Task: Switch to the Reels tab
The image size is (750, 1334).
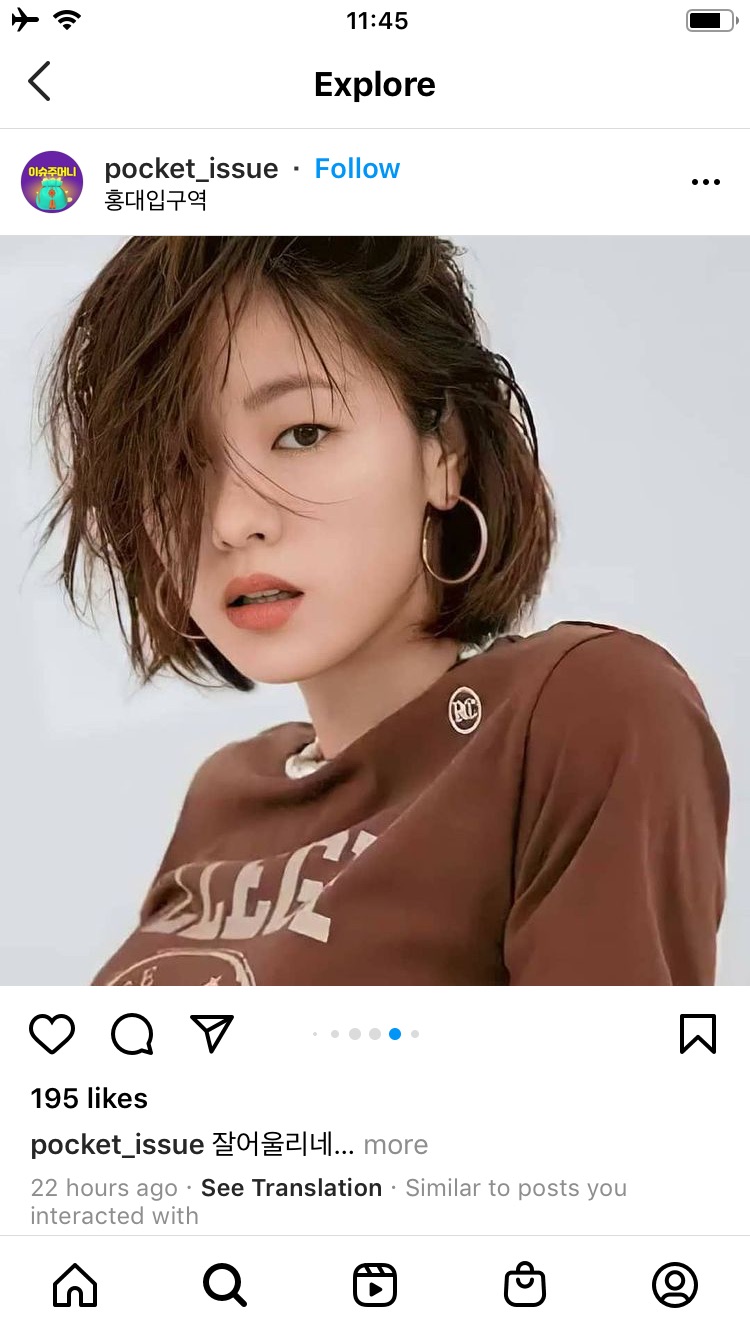Action: click(x=375, y=1285)
